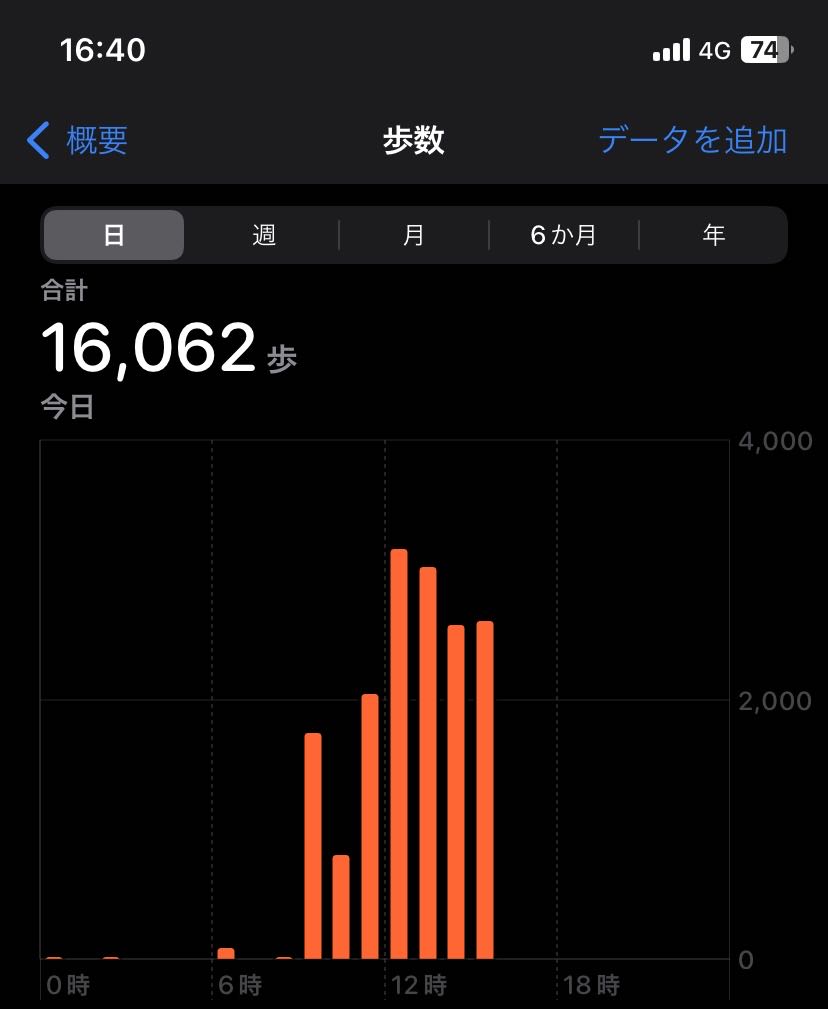This screenshot has width=828, height=1009.
Task: Switch to the 月 view
Action: click(x=414, y=235)
